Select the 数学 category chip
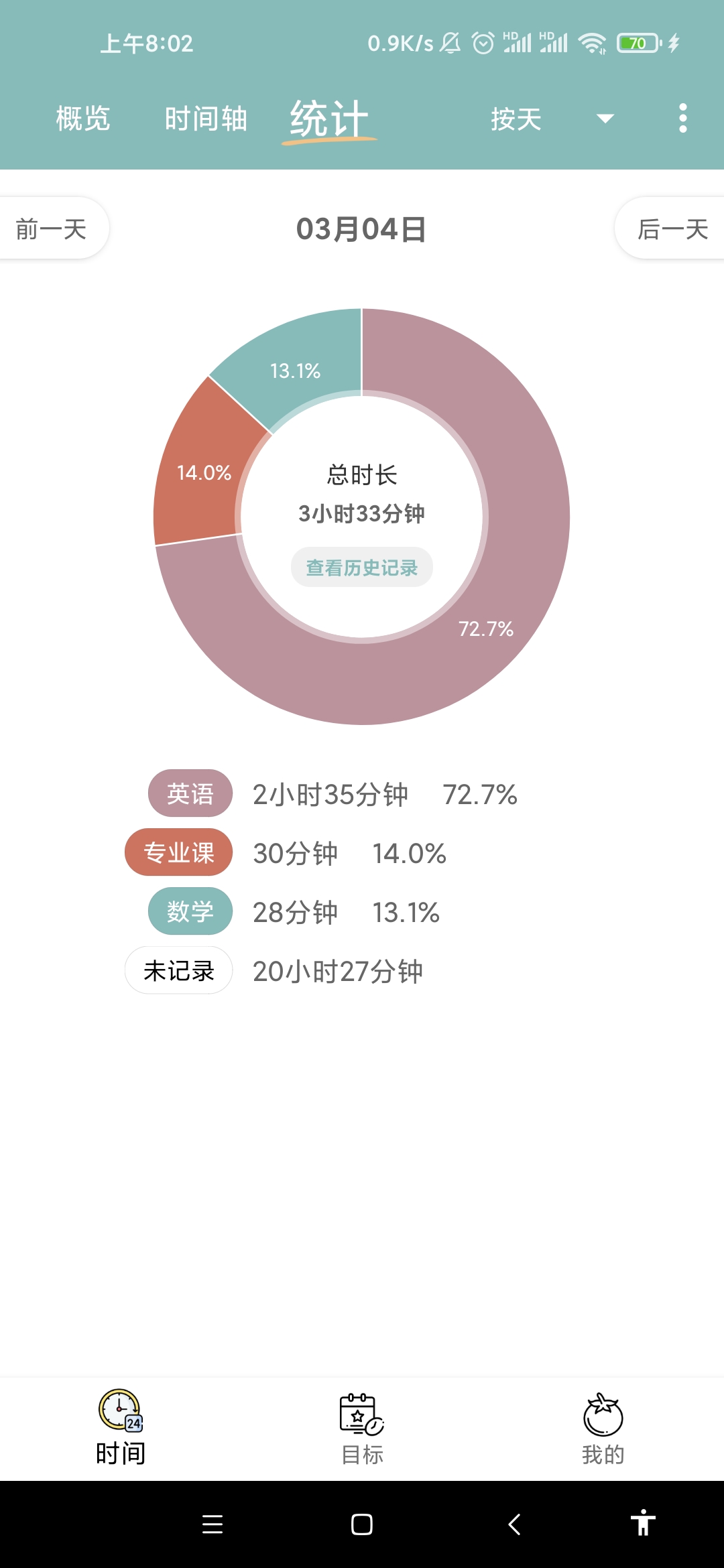The image size is (724, 1568). click(190, 911)
